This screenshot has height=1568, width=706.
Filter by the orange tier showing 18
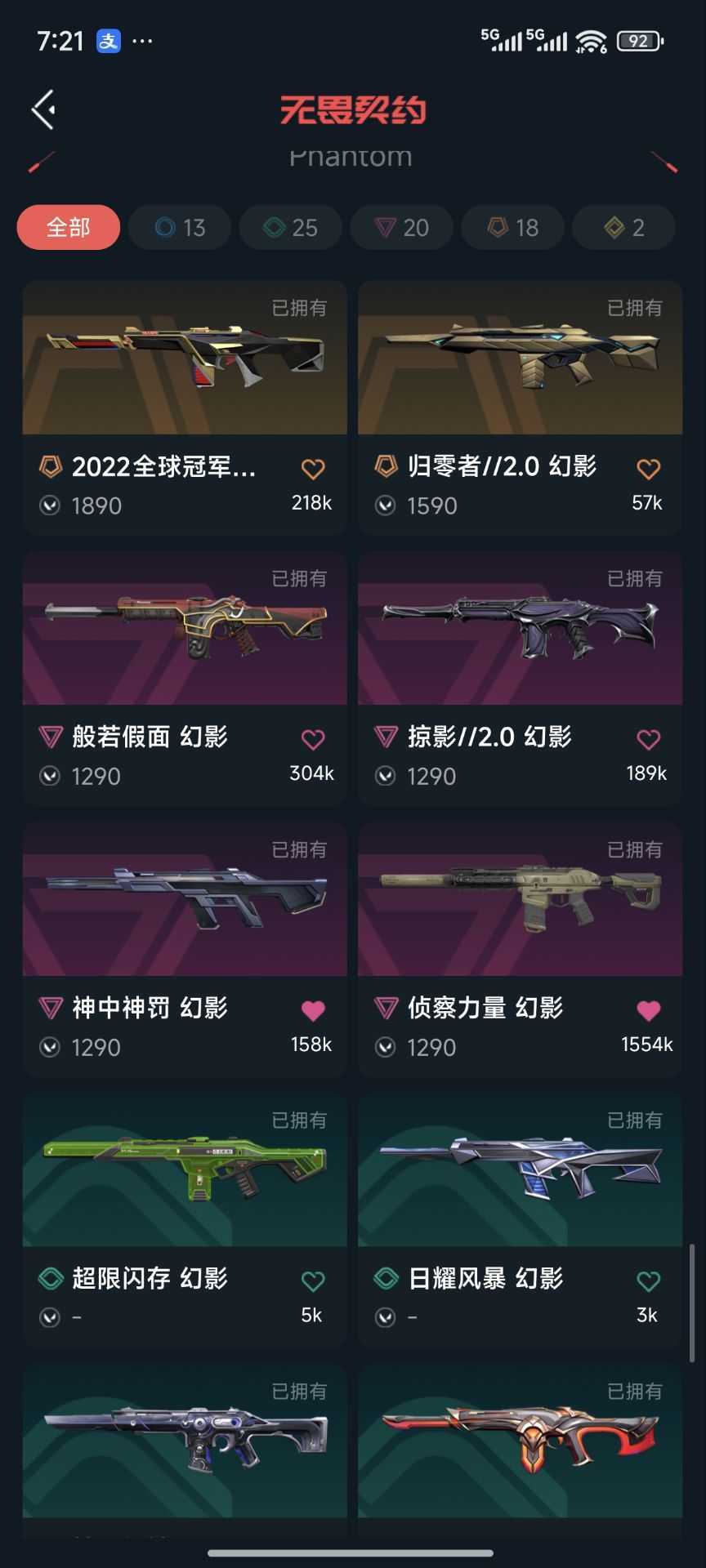pyautogui.click(x=512, y=227)
